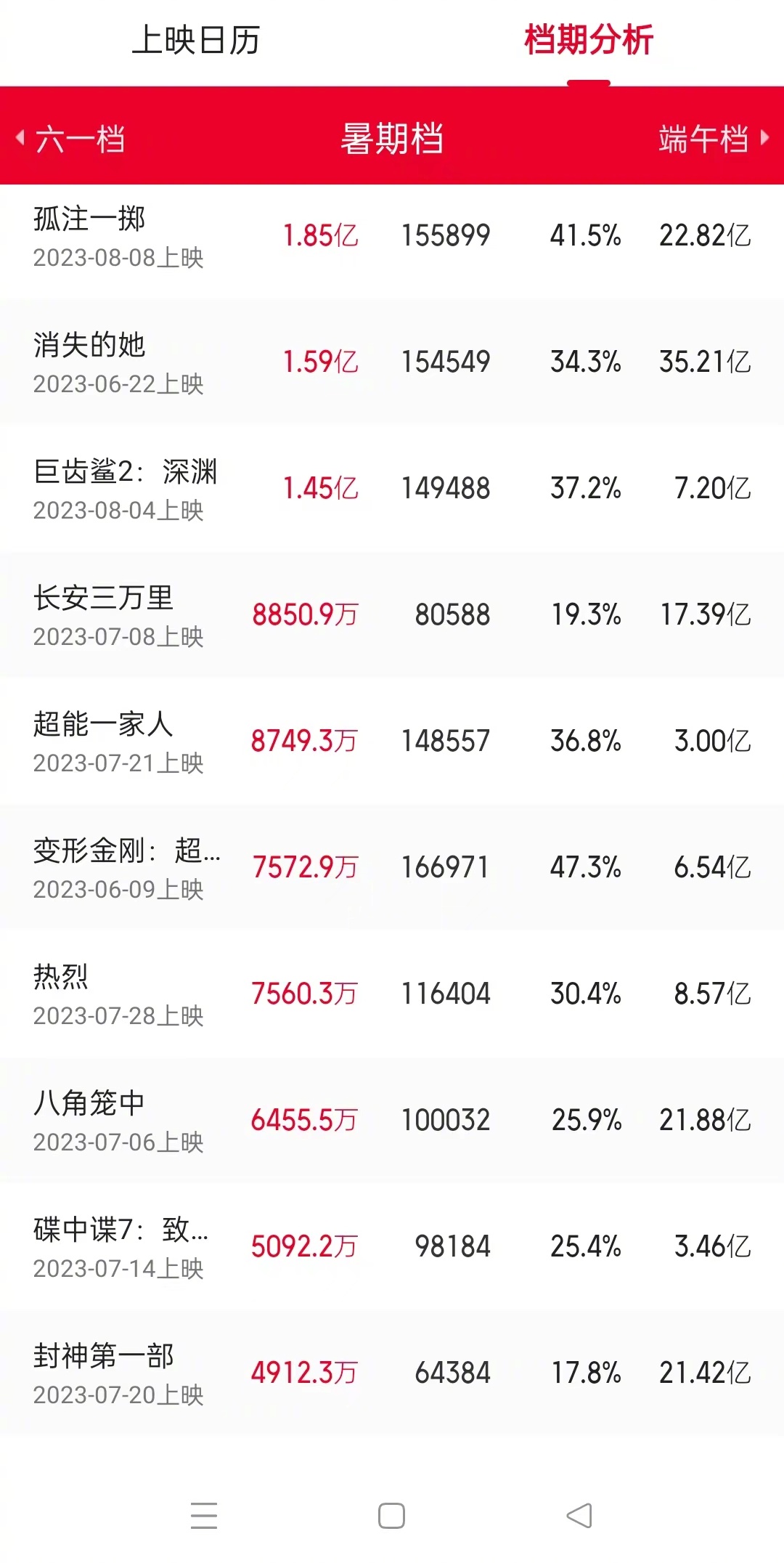Viewport: 784px width, 1563px height.
Task: Click 巨齿鲨2：深渊 release date text
Action: (x=120, y=511)
